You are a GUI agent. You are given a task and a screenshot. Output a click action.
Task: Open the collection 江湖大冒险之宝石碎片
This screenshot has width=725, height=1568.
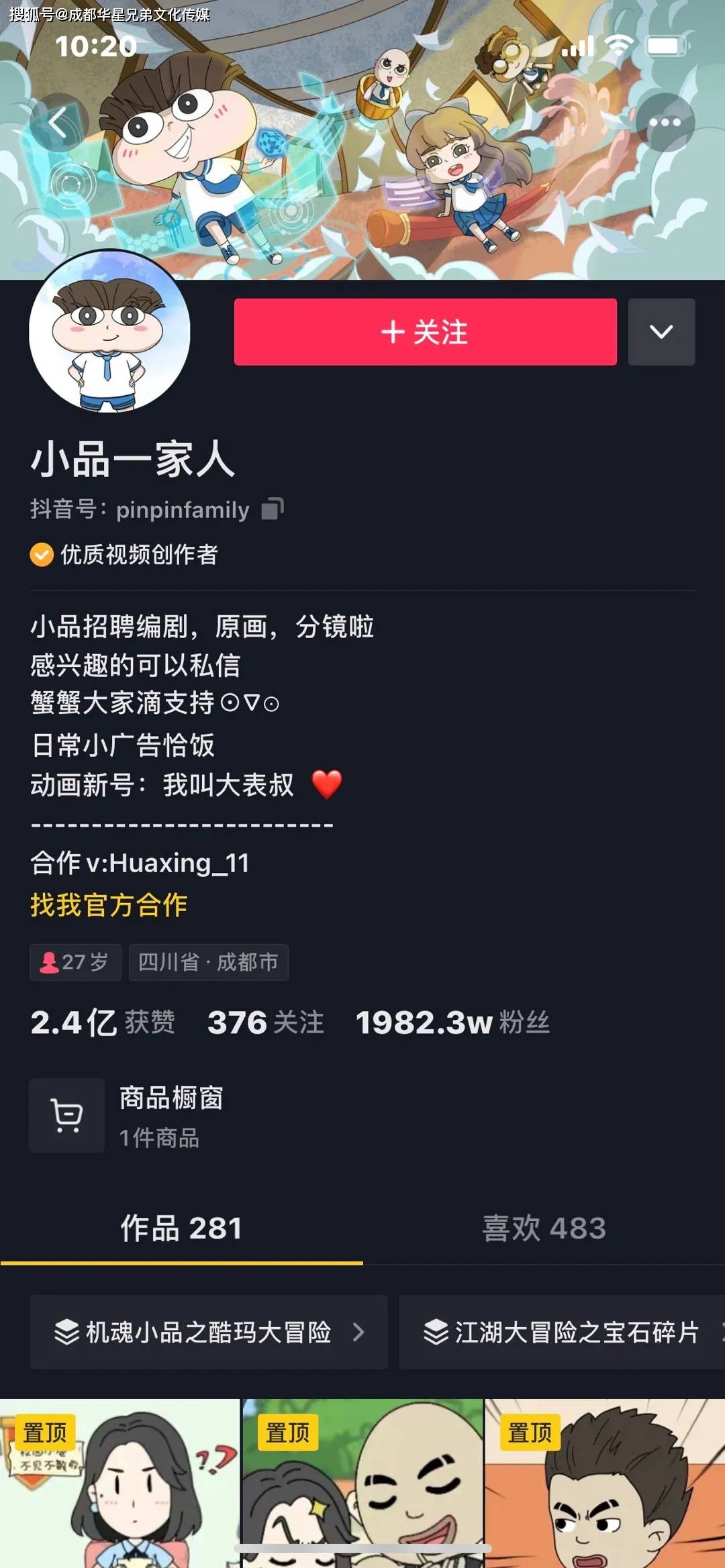(564, 1332)
